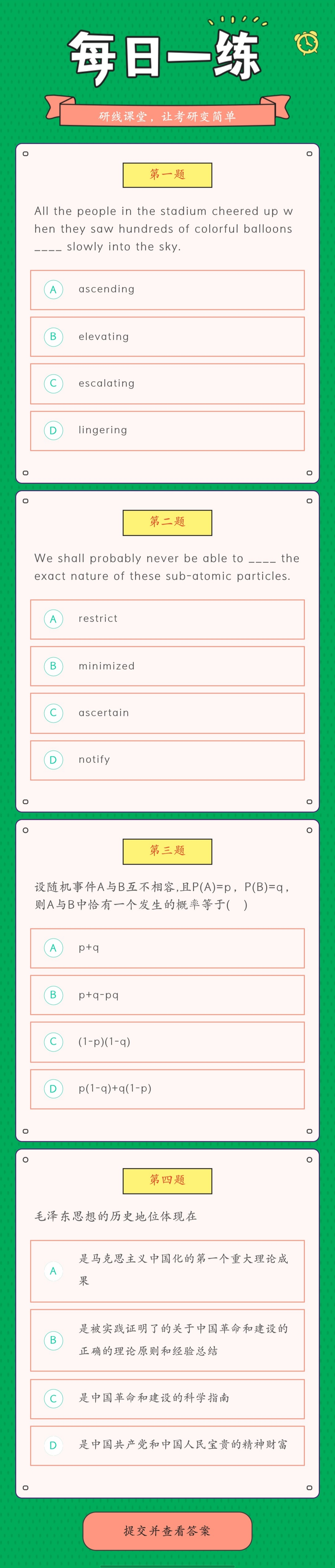This screenshot has width=335, height=1568.
Task: Tap the 提交并查看答案 submit button
Action: pos(167,1530)
